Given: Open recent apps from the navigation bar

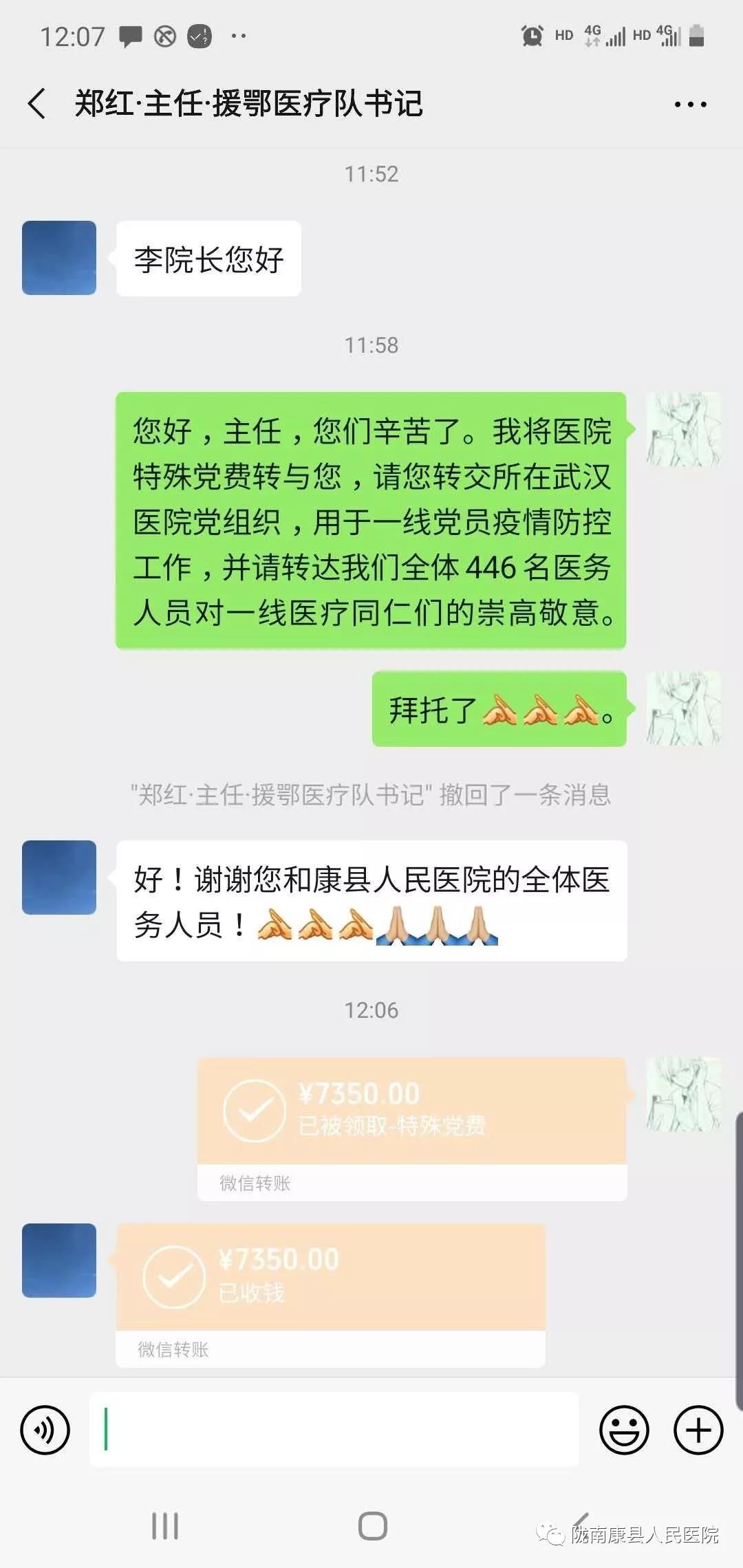Looking at the screenshot, I should (165, 1526).
